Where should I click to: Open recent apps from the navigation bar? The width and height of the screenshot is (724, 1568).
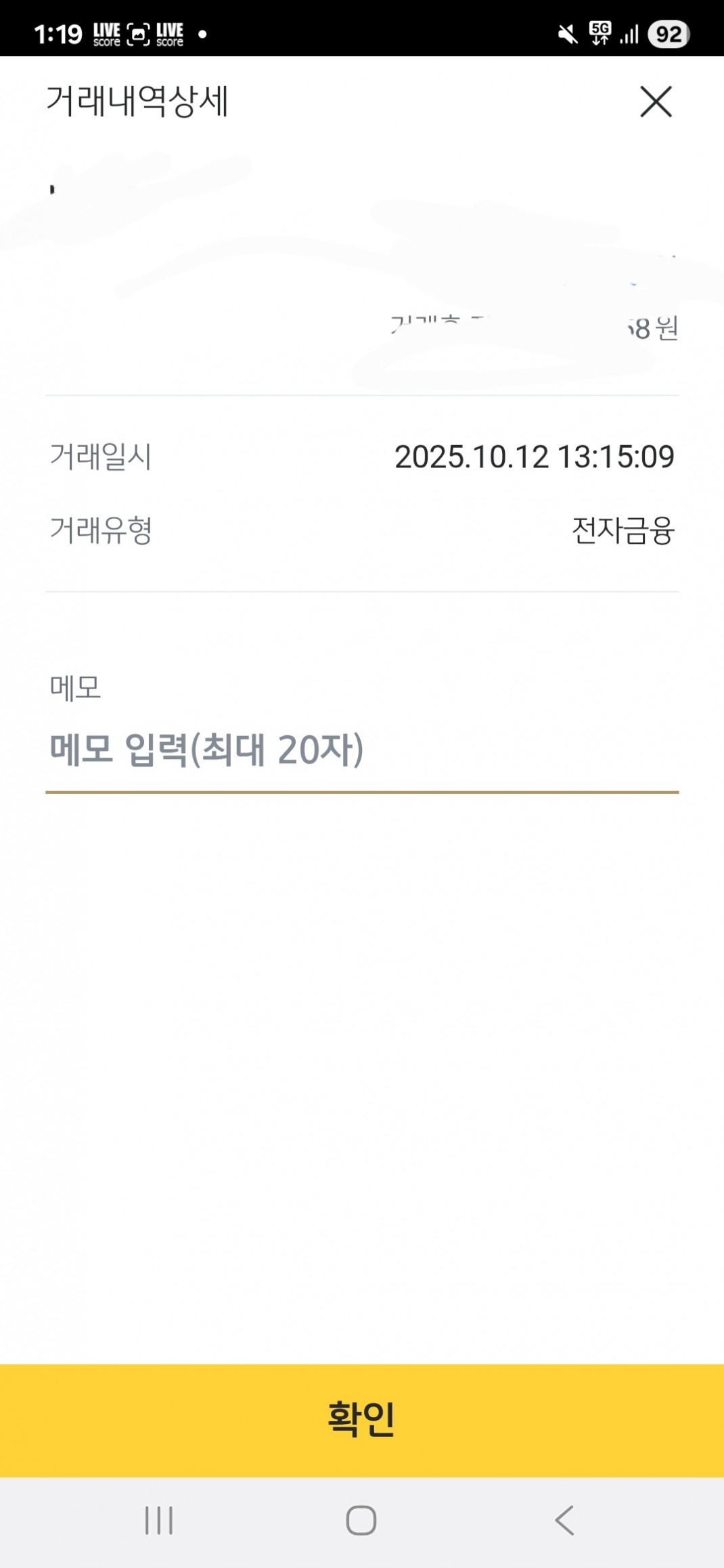click(159, 1520)
